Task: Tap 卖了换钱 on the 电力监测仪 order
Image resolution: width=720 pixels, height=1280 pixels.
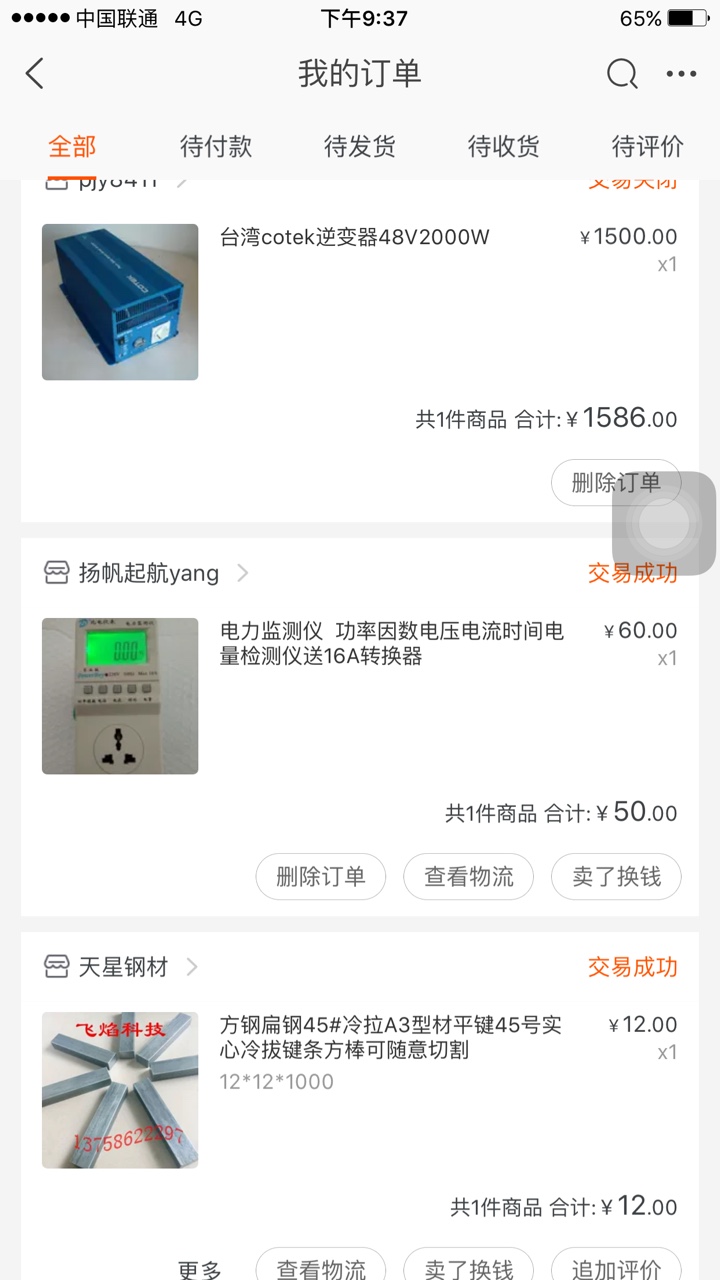Action: [x=616, y=877]
